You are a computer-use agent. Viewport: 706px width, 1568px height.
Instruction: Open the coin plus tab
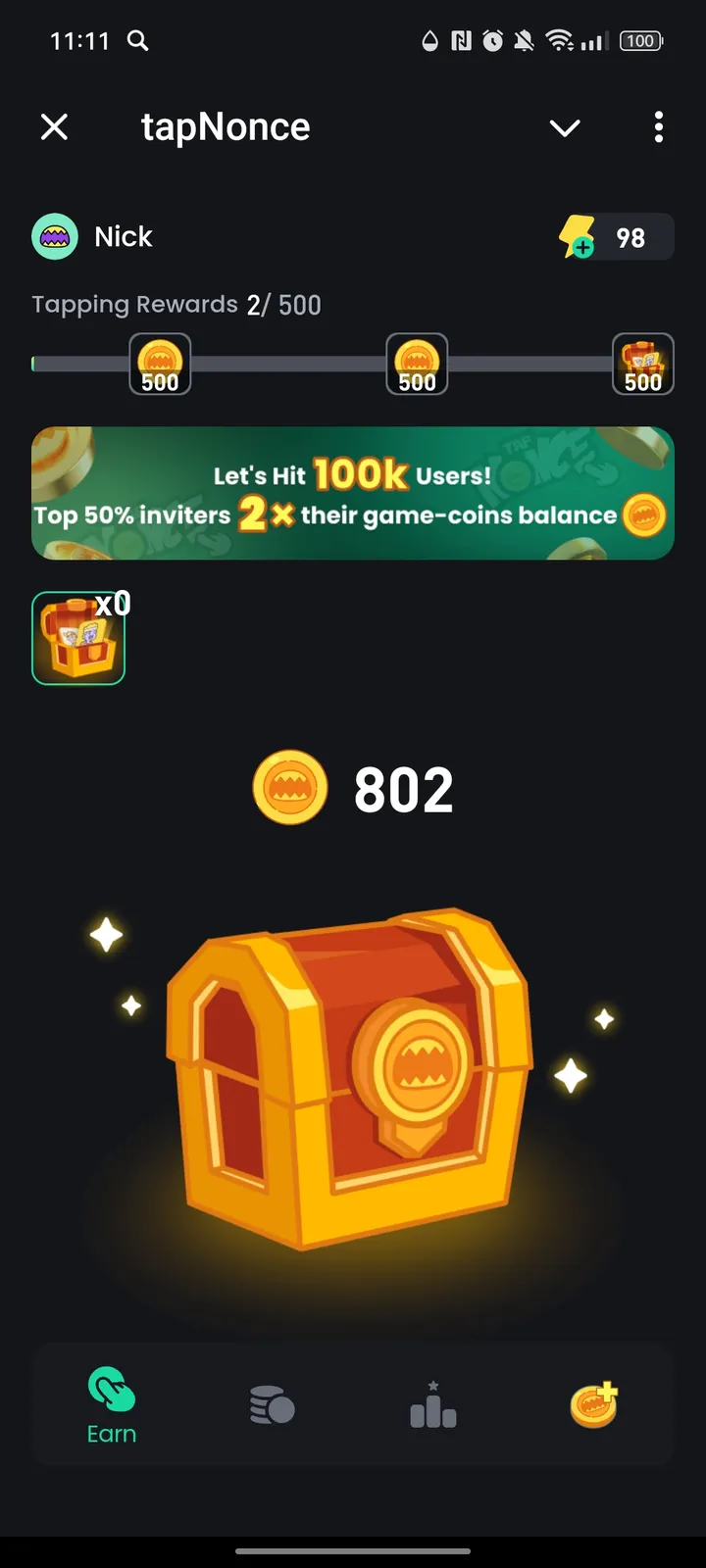pyautogui.click(x=594, y=1405)
